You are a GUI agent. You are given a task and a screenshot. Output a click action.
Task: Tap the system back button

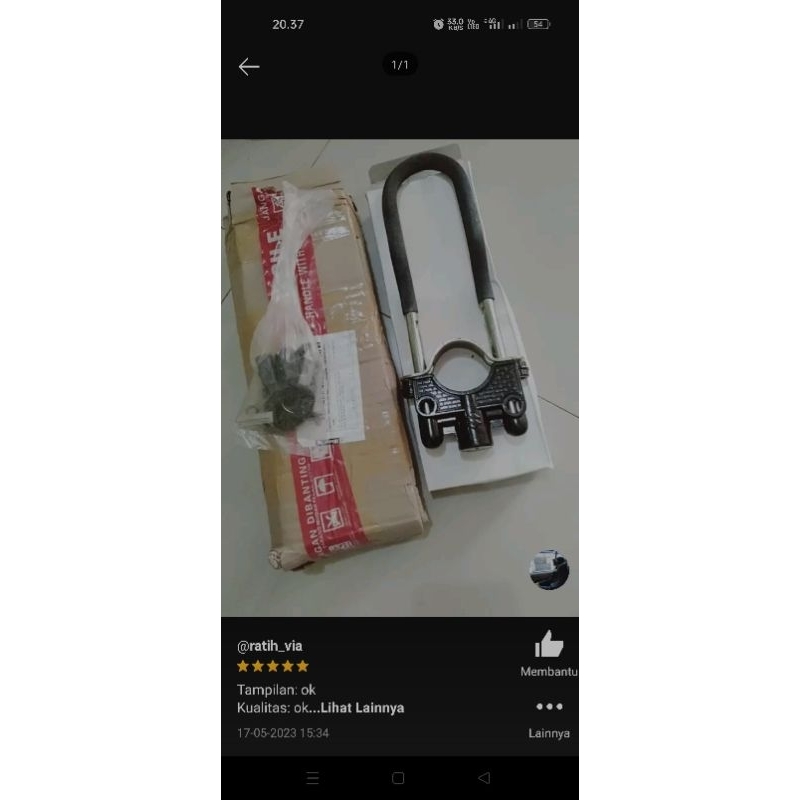click(x=484, y=778)
